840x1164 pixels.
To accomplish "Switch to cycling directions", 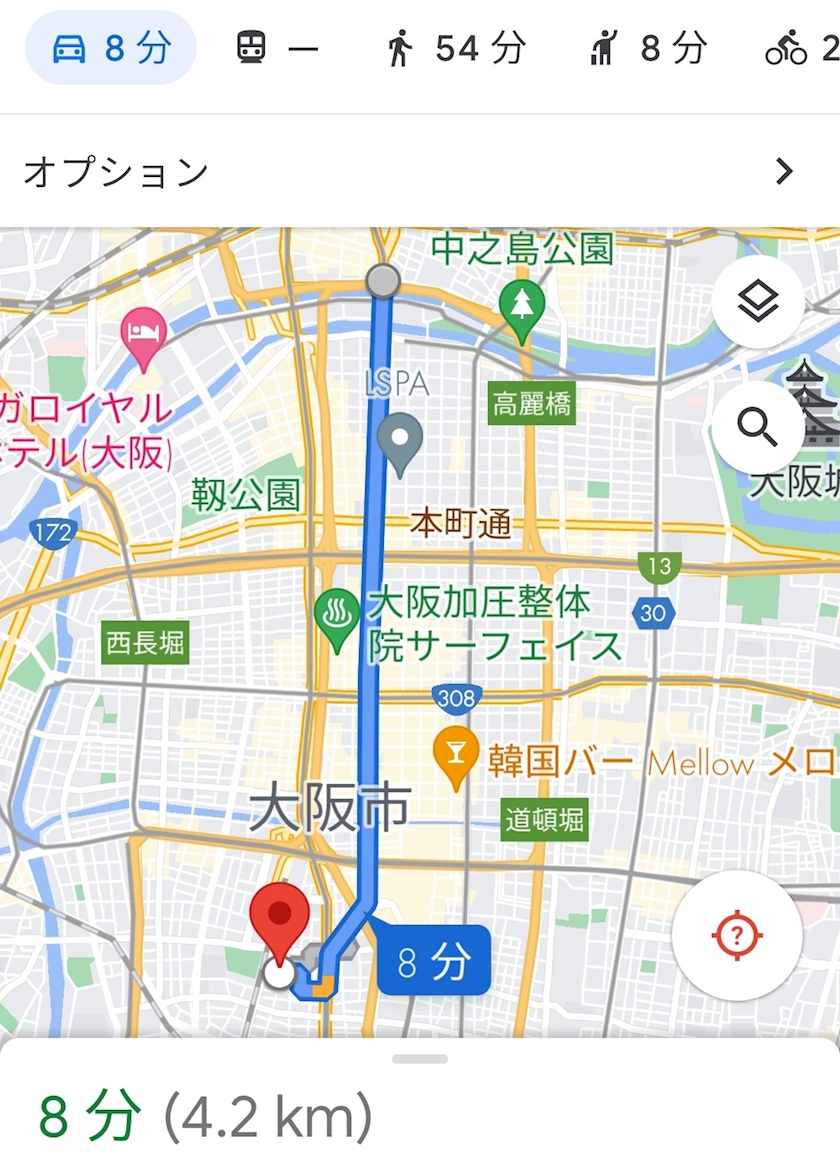I will pos(801,48).
